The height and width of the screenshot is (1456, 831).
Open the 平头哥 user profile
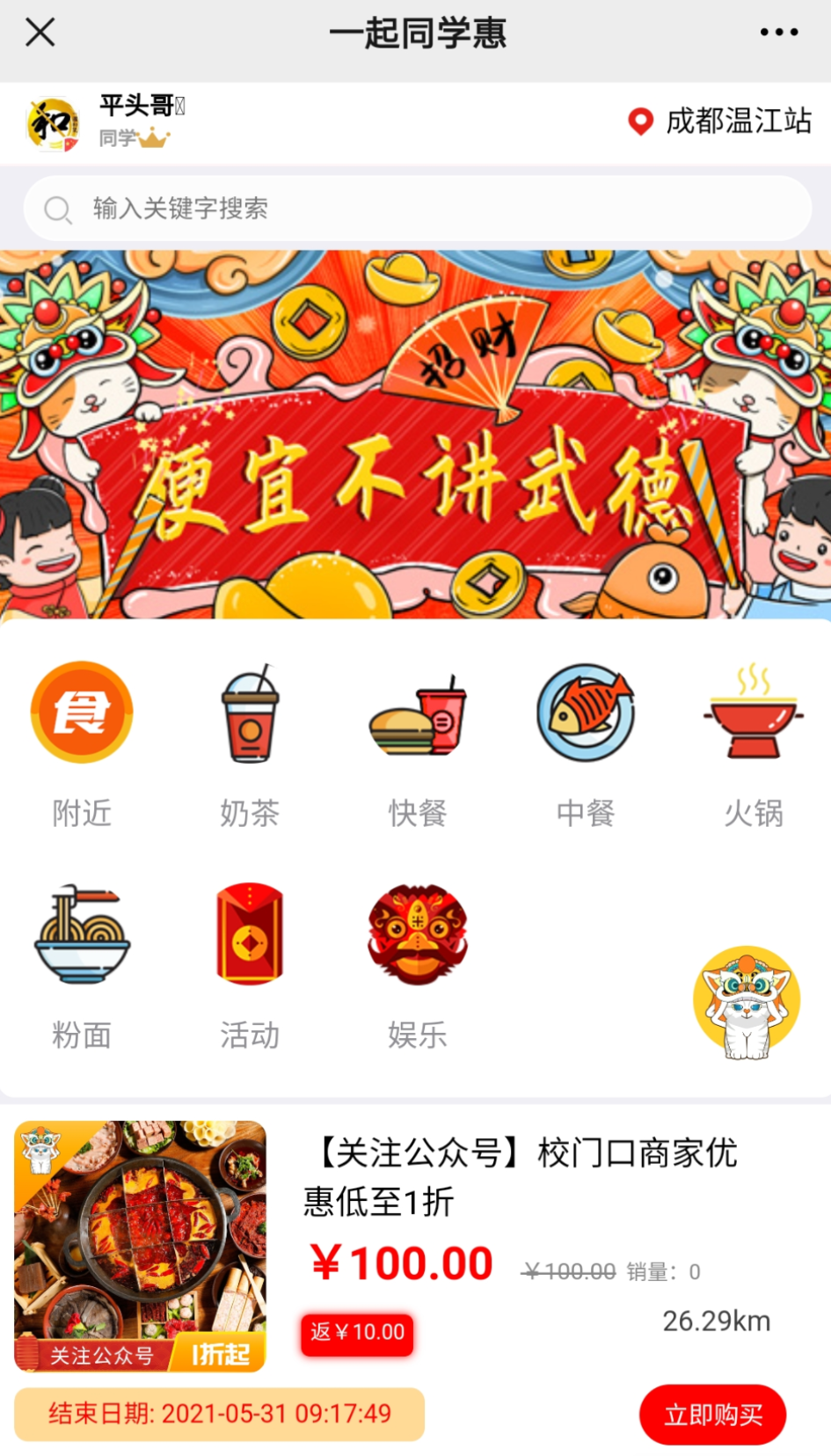tap(104, 122)
